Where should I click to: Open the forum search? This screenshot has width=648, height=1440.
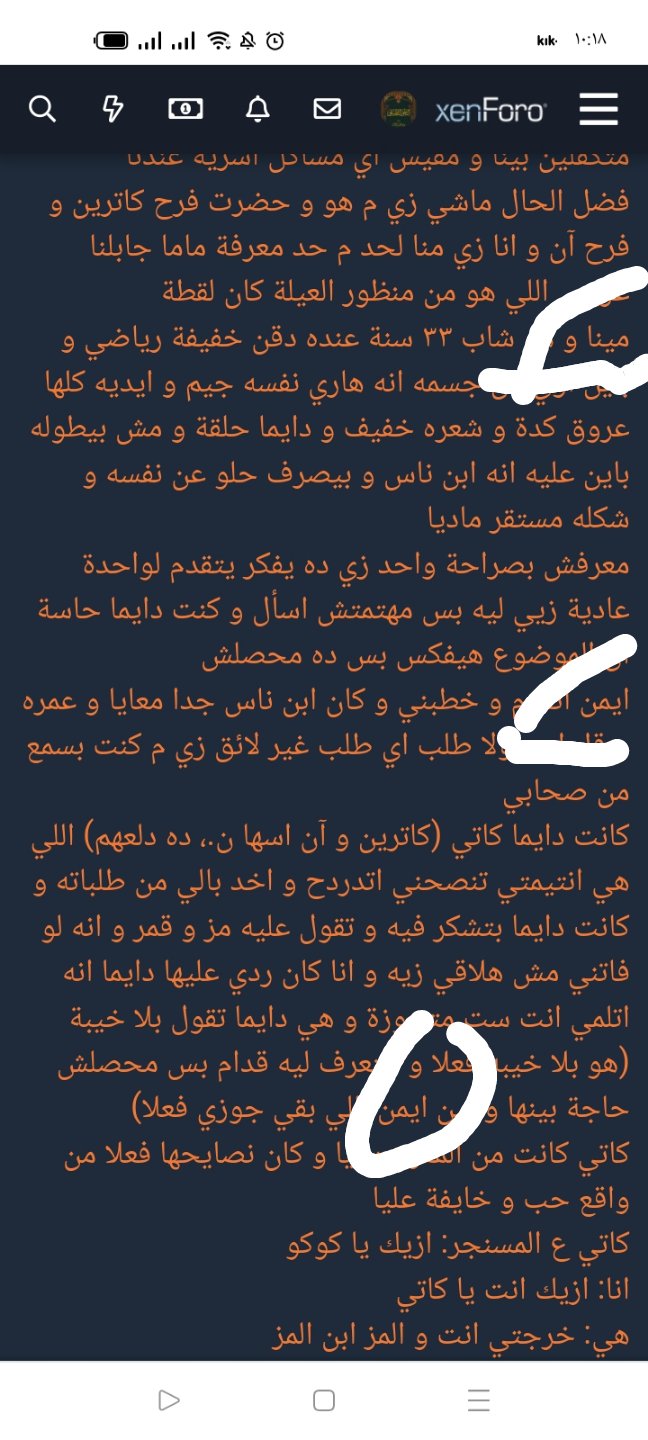(x=42, y=109)
